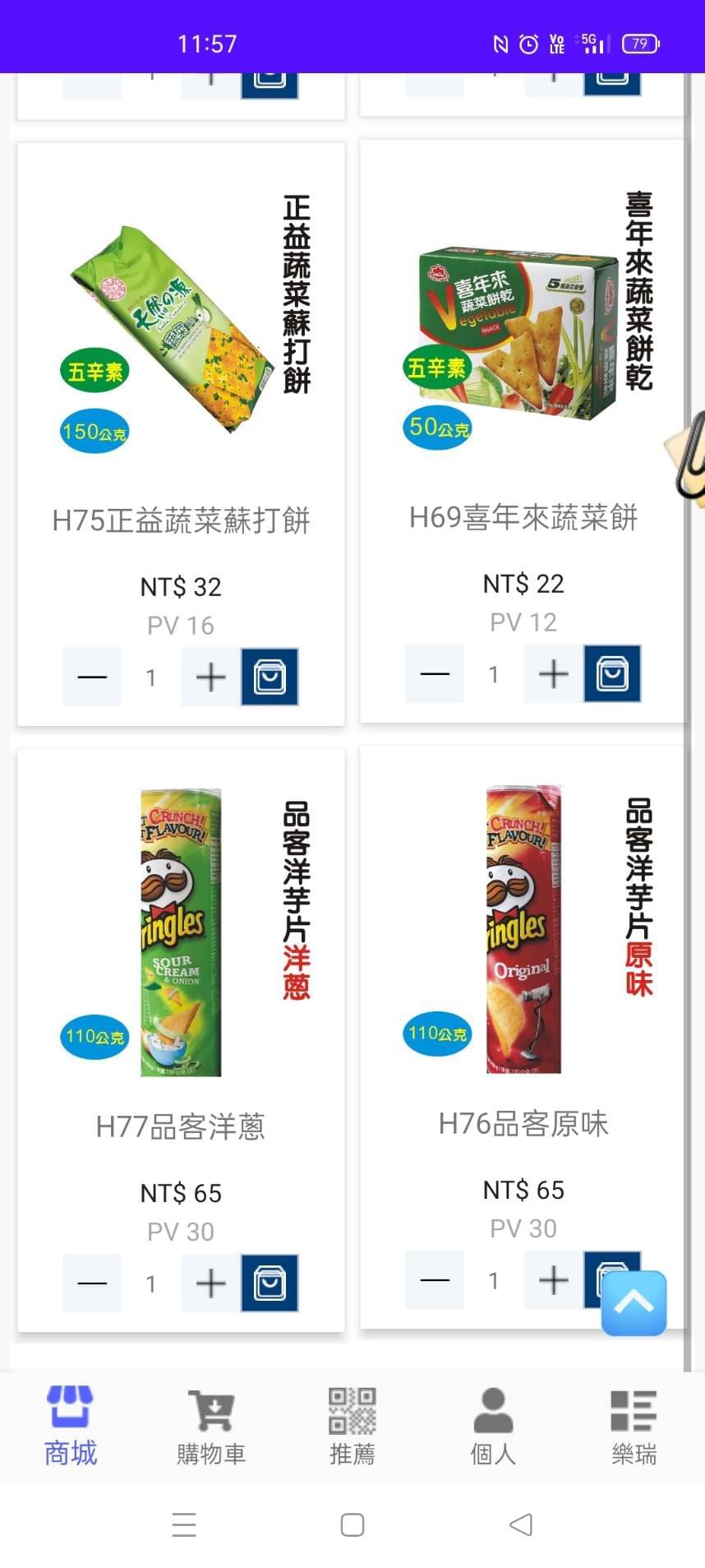705x1568 pixels.
Task: Increase quantity of H69喜年來蔬菜餅
Action: [554, 673]
